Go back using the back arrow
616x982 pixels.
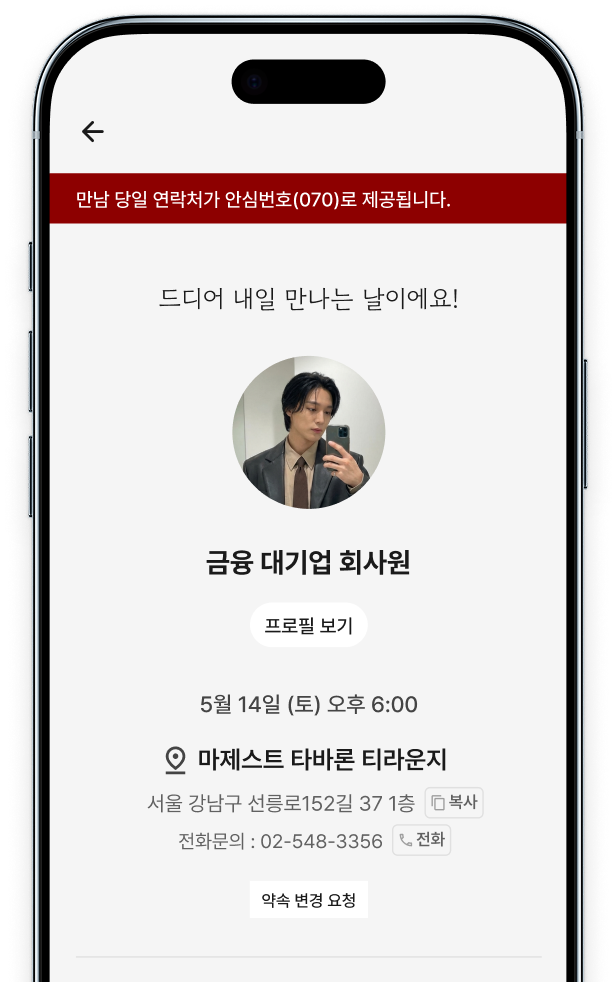93,132
